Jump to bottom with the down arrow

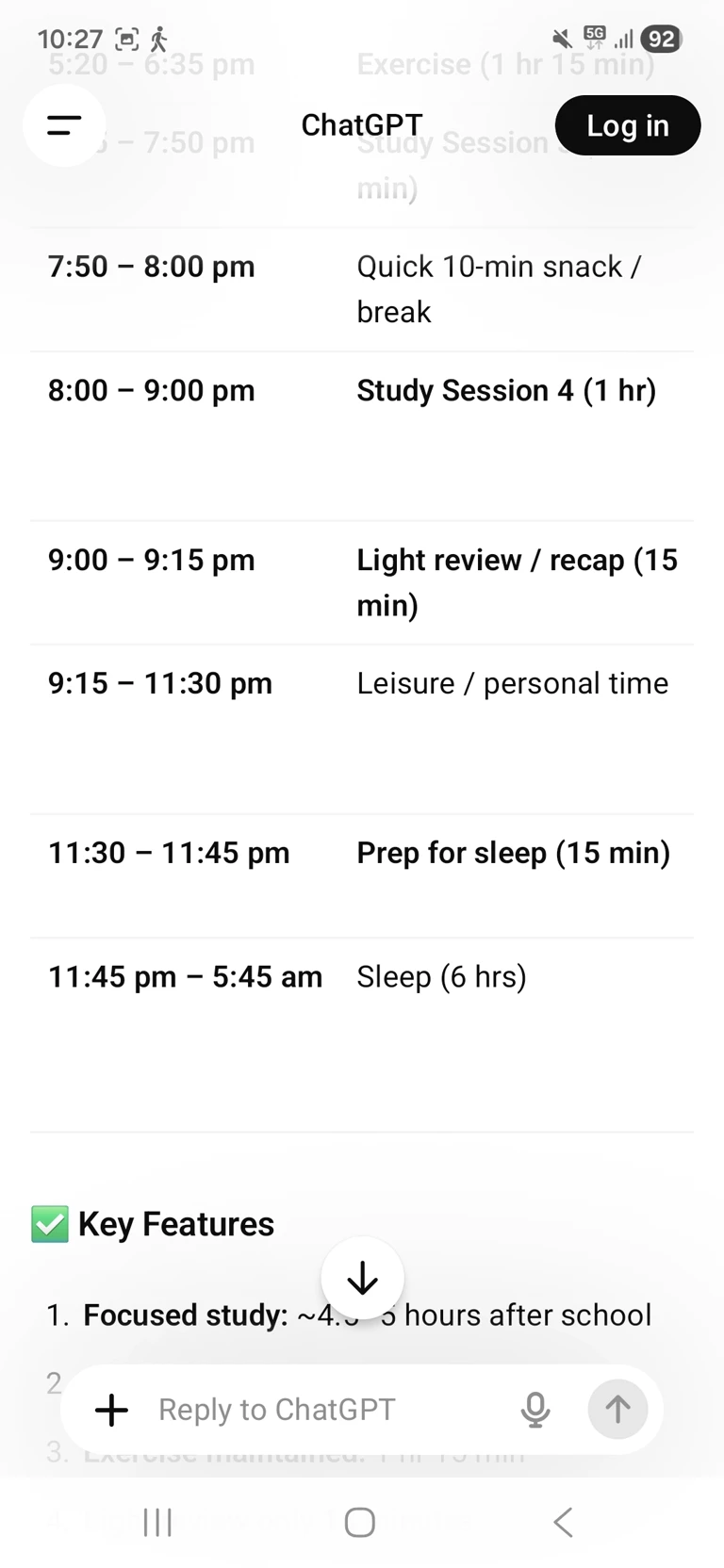(x=362, y=1278)
